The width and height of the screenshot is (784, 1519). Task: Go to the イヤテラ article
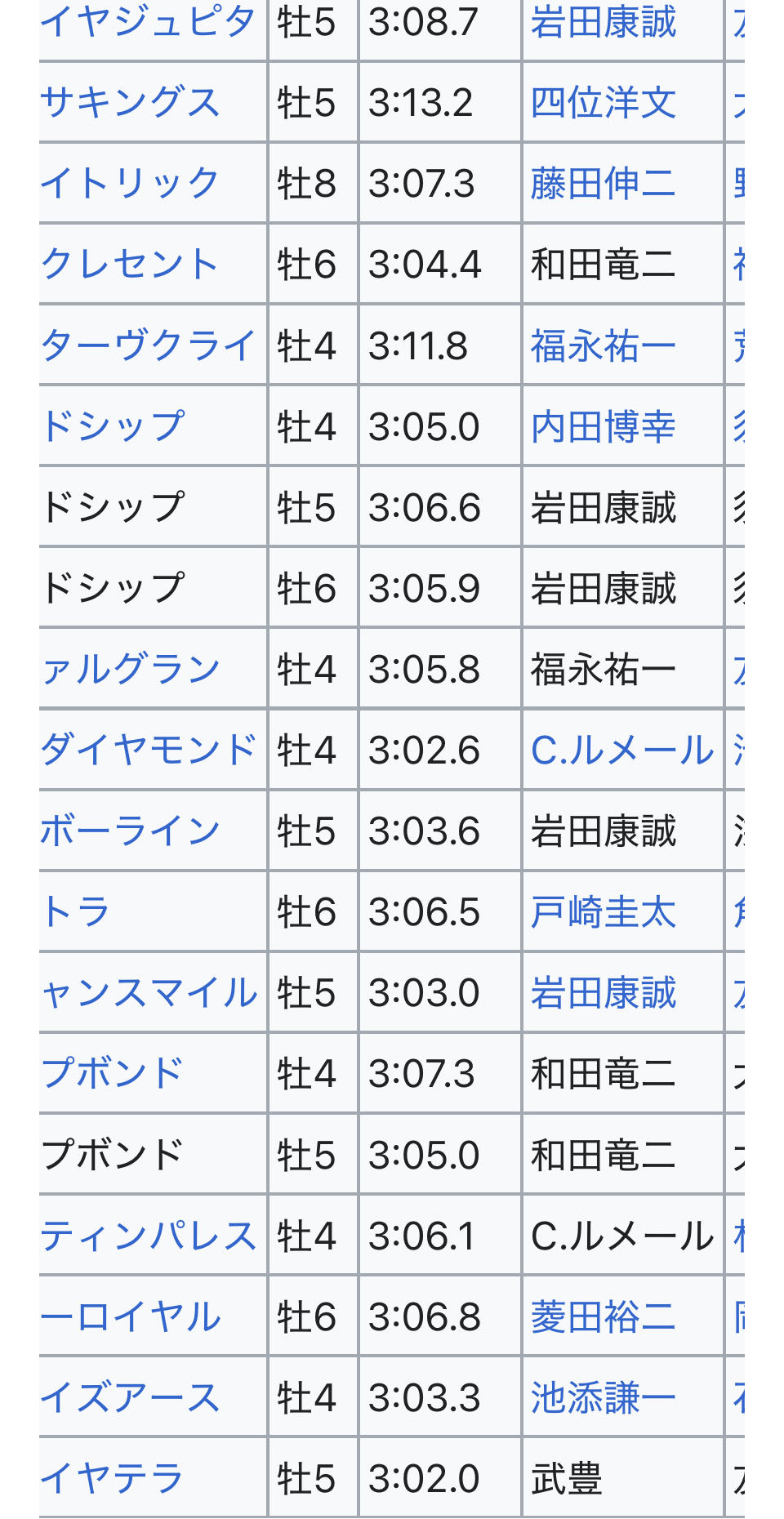[112, 1479]
